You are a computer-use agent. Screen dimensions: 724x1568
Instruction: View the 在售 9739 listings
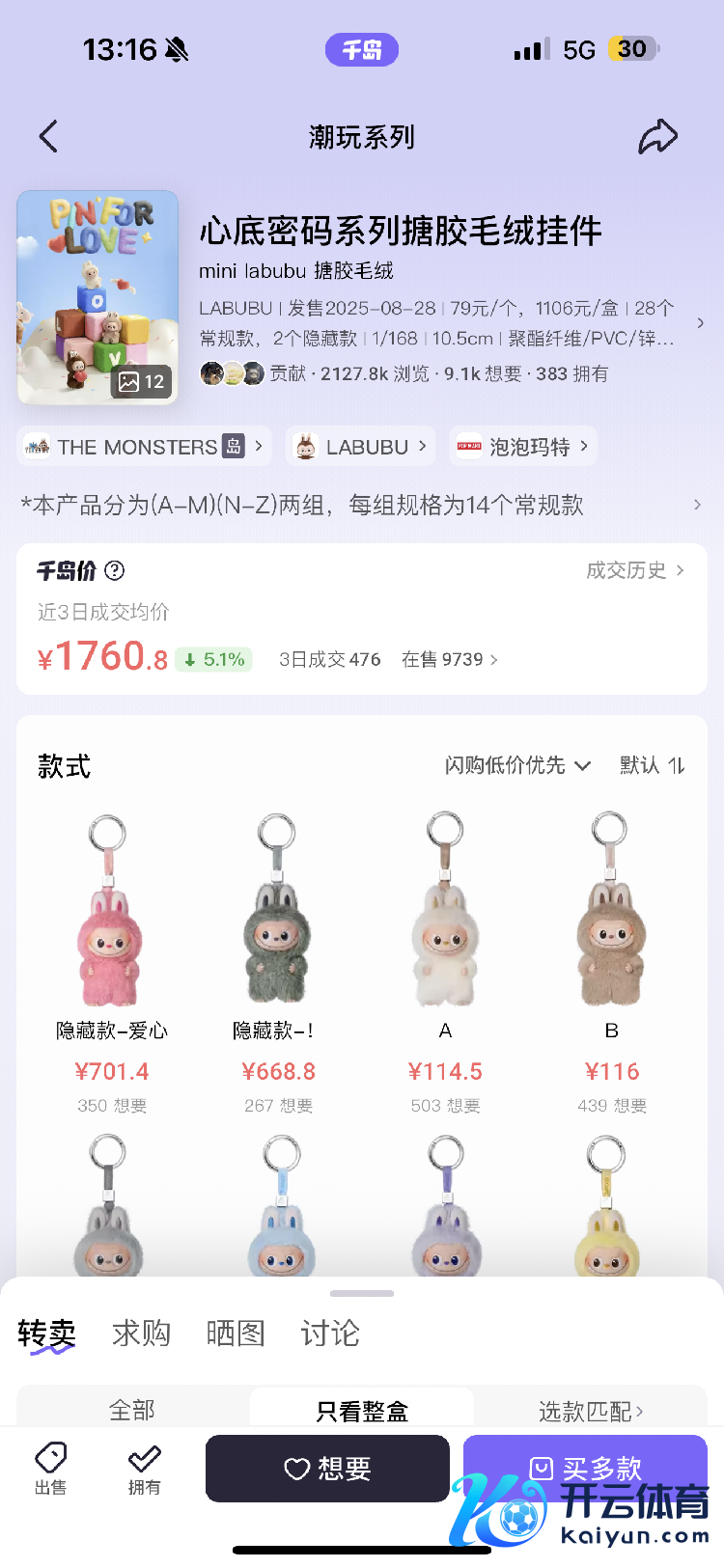pyautogui.click(x=450, y=660)
